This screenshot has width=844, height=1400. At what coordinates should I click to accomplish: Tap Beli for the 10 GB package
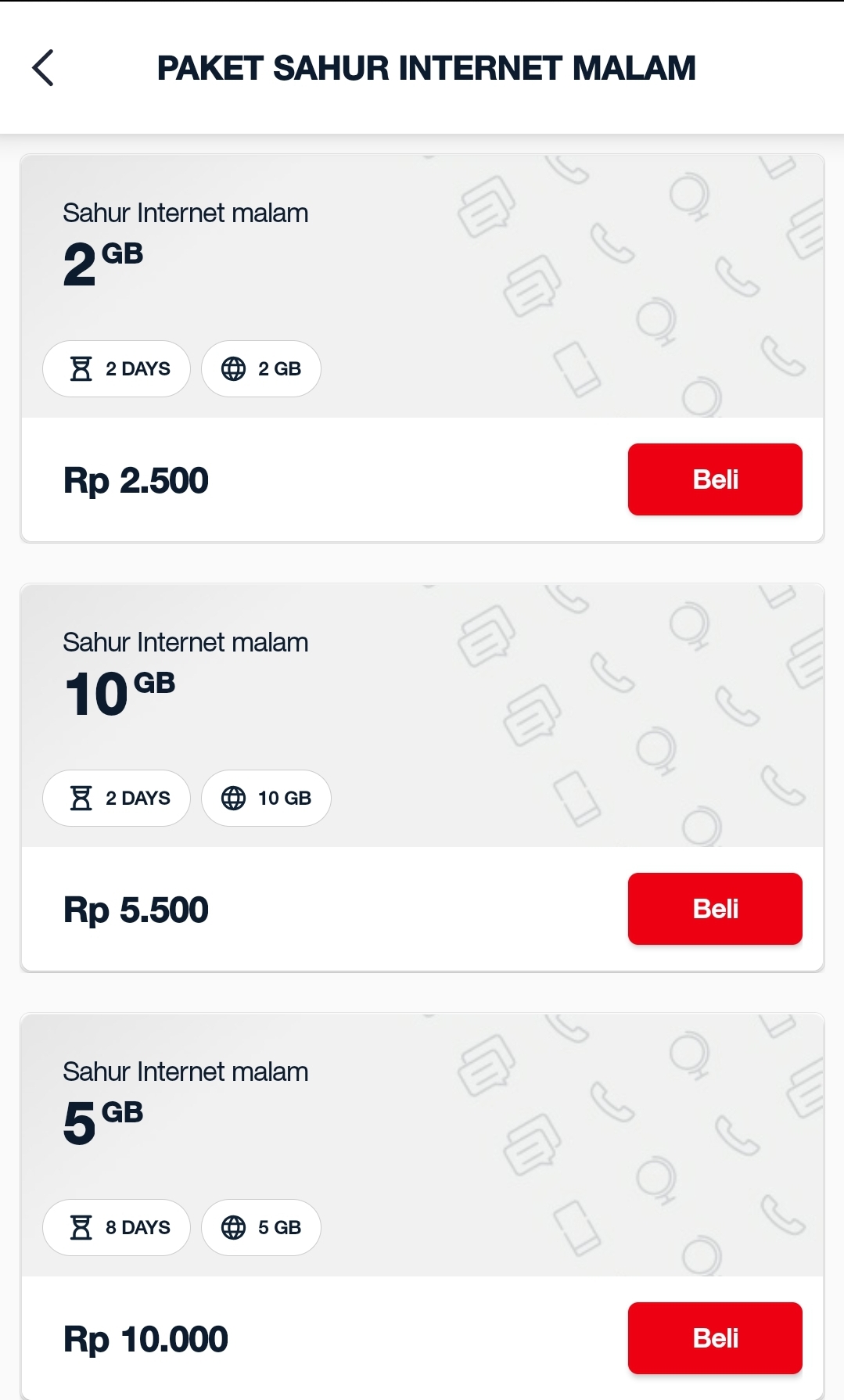(714, 908)
